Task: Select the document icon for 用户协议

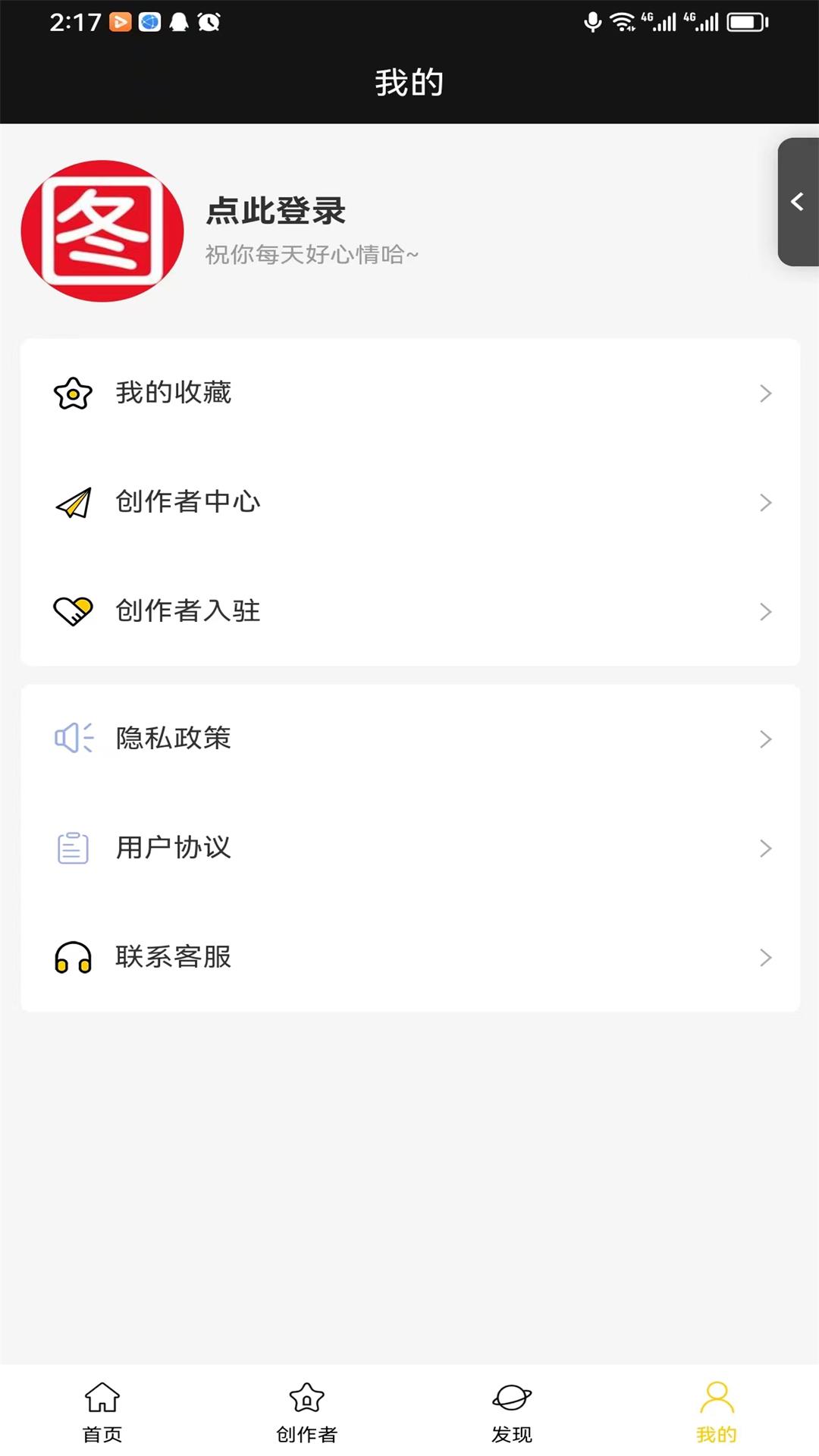Action: tap(72, 849)
